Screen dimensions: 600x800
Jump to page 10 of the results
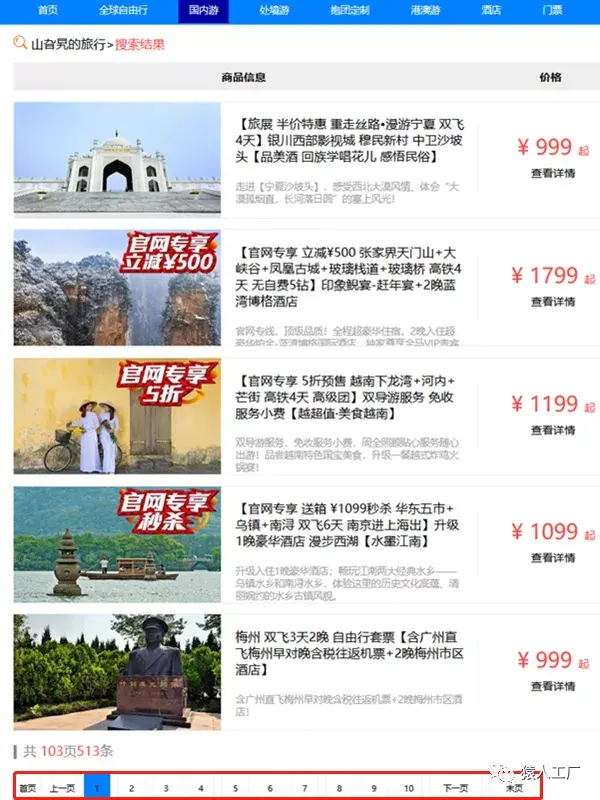409,788
